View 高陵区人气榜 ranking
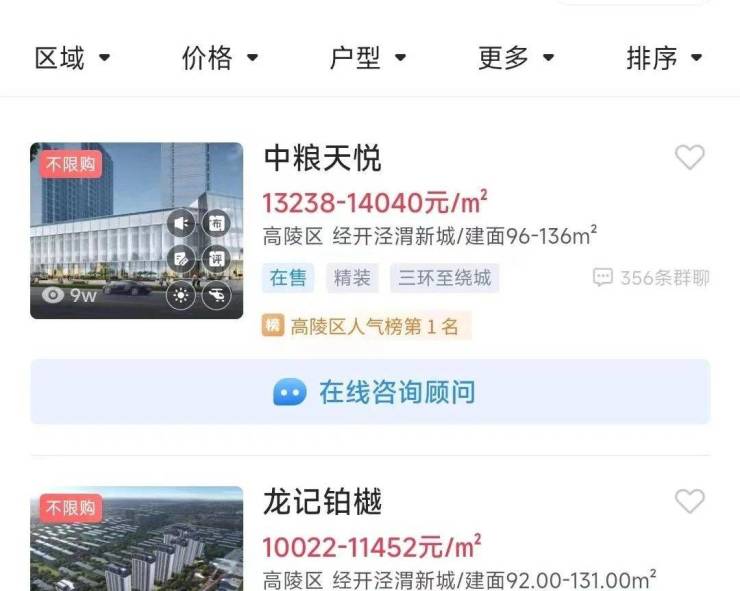The width and height of the screenshot is (740, 591). [x=366, y=325]
